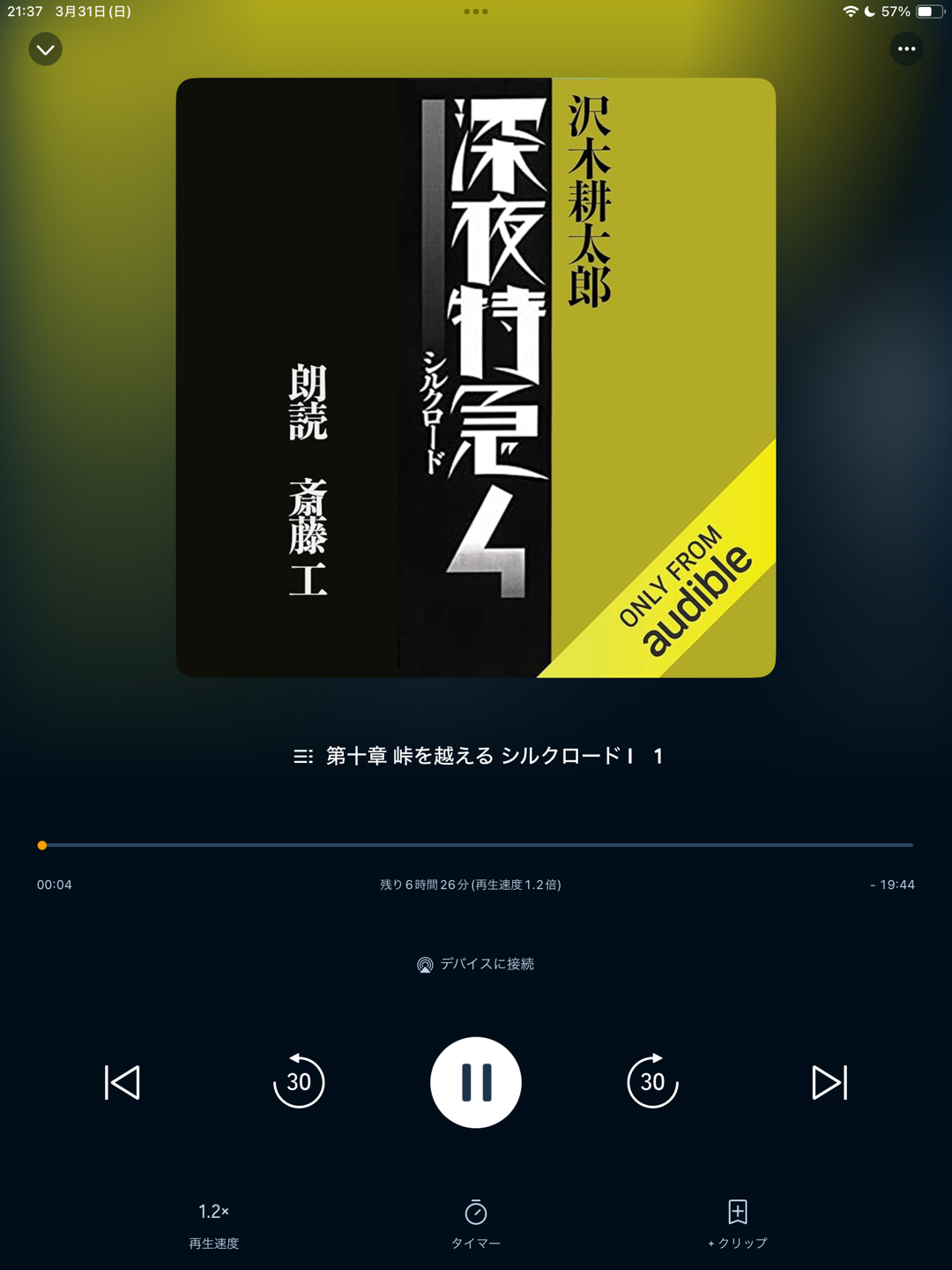Screen dimensions: 952x1270
Task: Collapse the player with the down chevron
Action: tap(45, 49)
